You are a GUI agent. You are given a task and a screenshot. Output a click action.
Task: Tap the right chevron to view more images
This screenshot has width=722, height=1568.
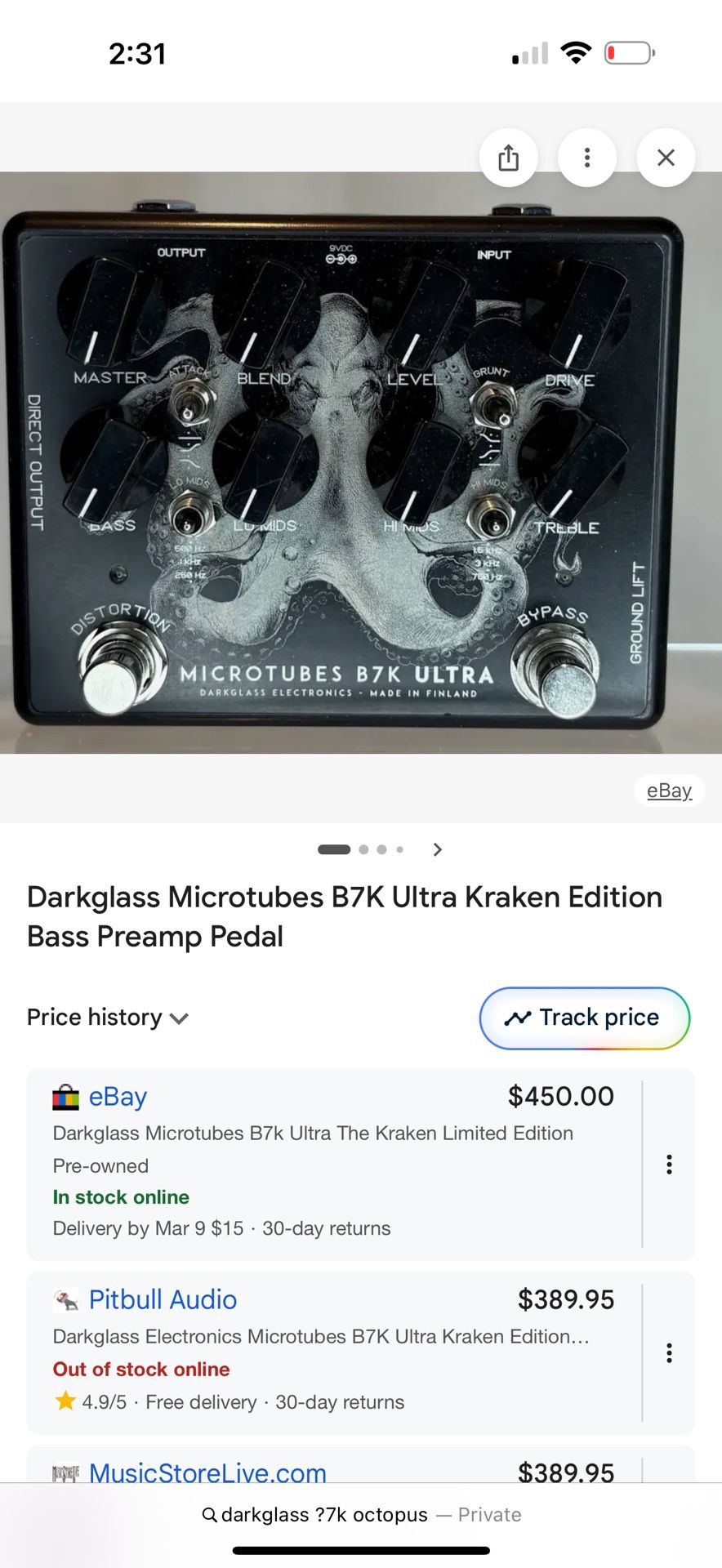pyautogui.click(x=437, y=849)
